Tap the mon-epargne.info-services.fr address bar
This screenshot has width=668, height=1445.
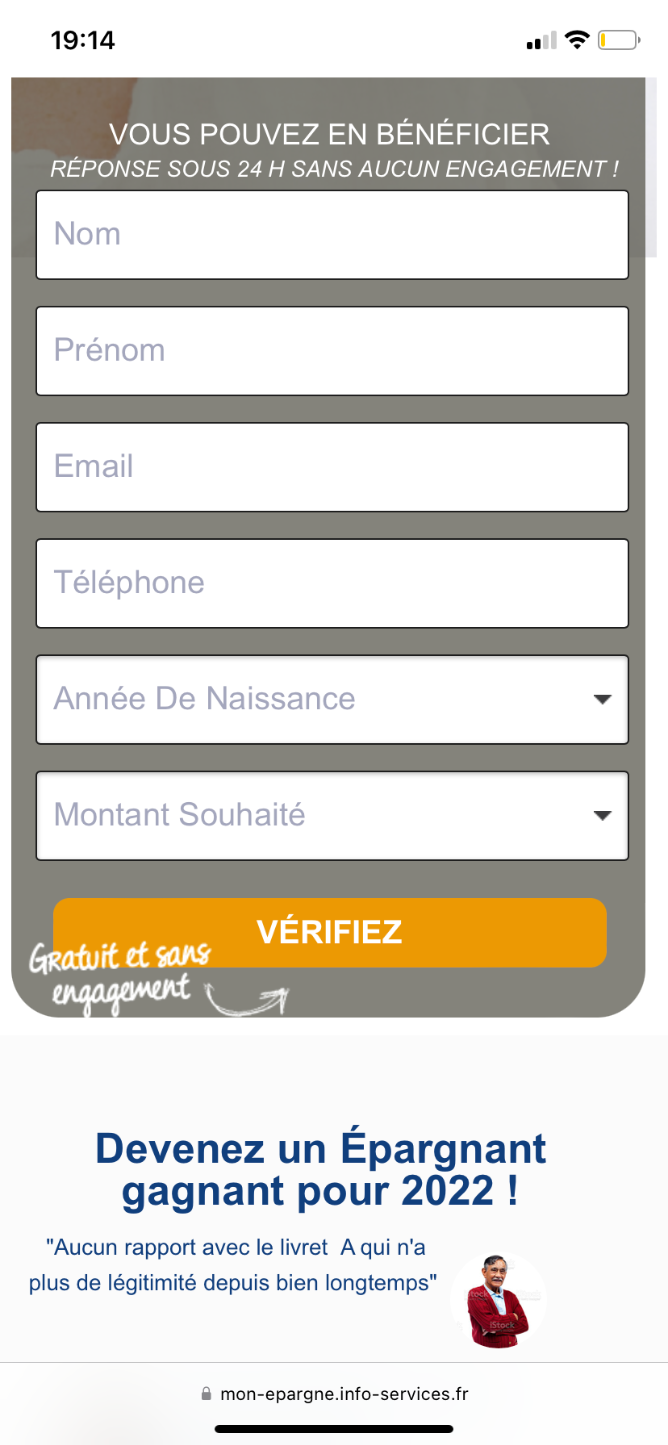pos(334,1393)
